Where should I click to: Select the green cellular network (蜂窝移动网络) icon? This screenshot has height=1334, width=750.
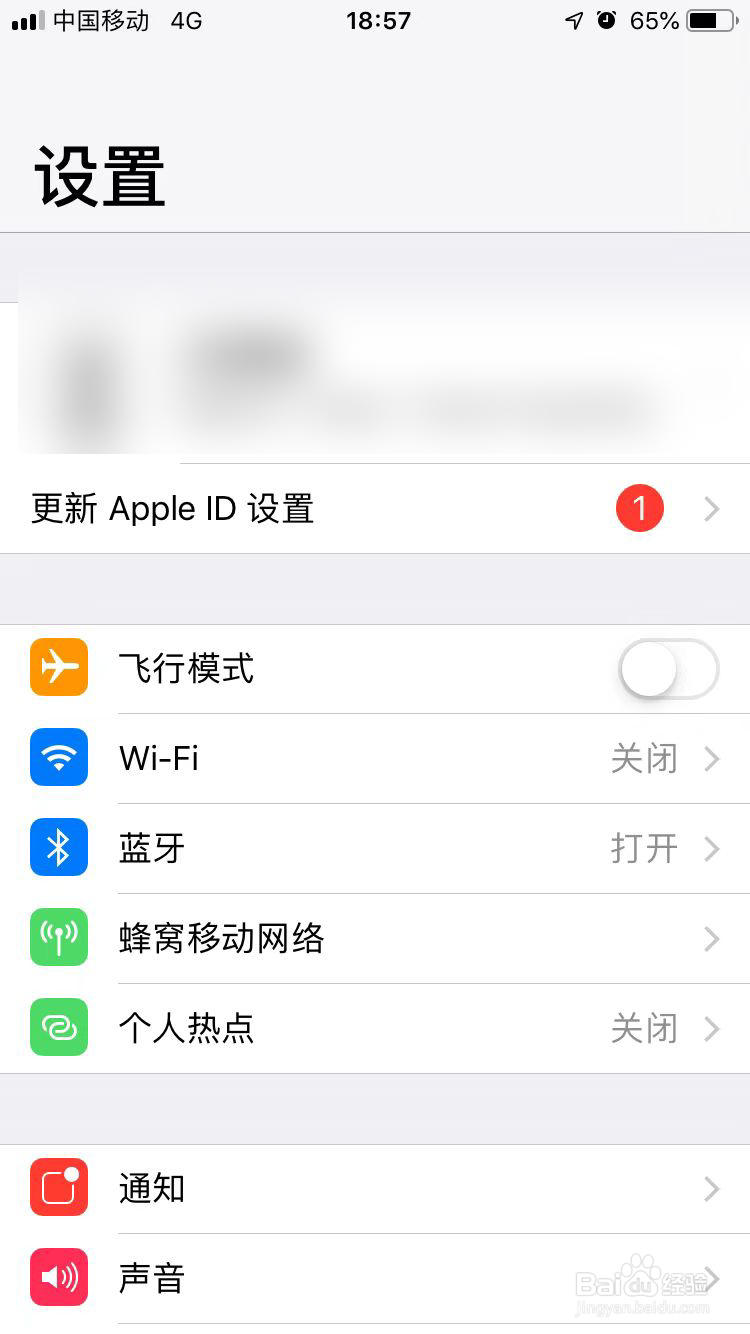[x=58, y=938]
